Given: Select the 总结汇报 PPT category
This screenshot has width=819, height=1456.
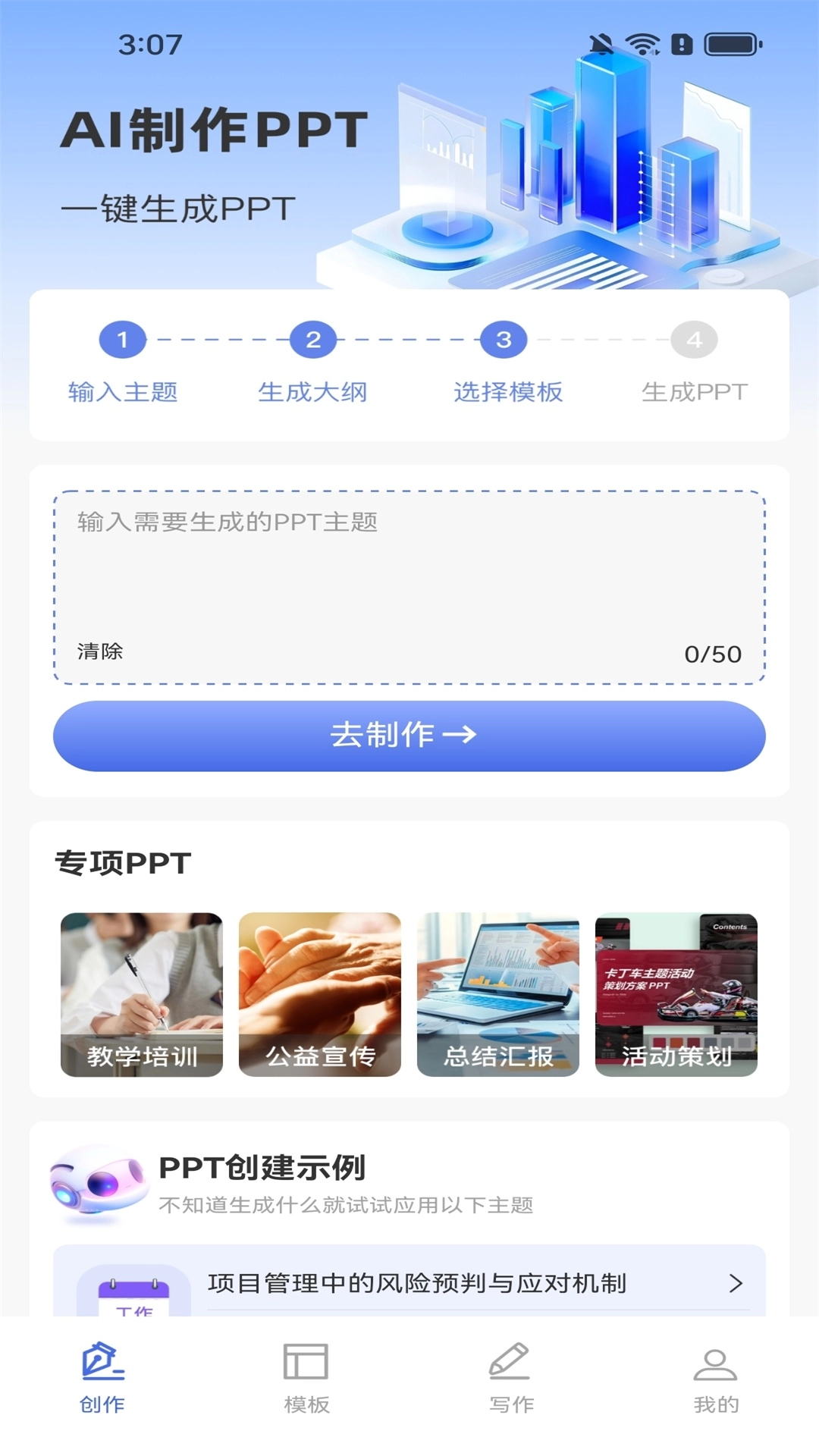Looking at the screenshot, I should [498, 994].
